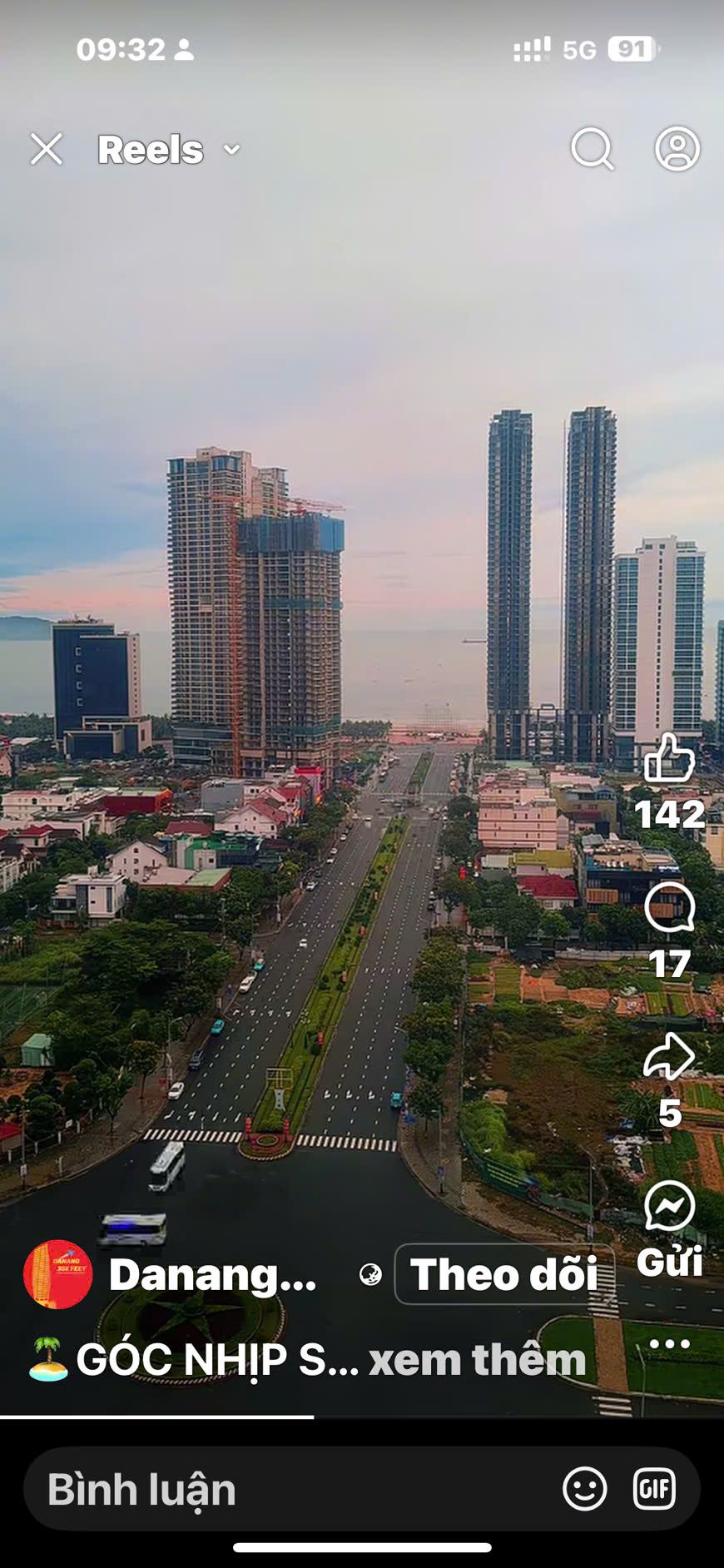This screenshot has height=1568, width=724.
Task: Follow Danang page with Theo dõi
Action: (503, 1274)
